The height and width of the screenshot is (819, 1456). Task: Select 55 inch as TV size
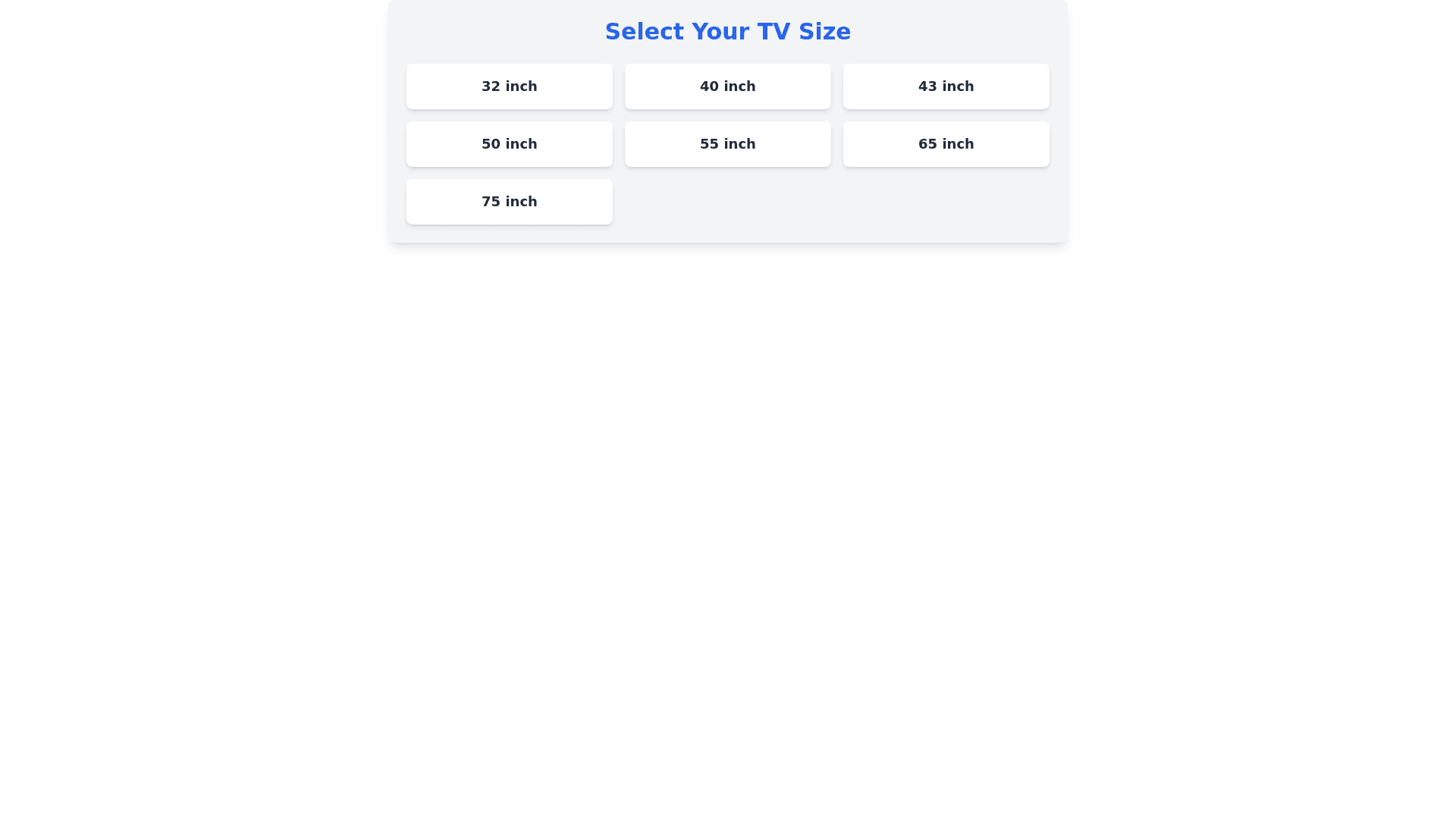[727, 144]
